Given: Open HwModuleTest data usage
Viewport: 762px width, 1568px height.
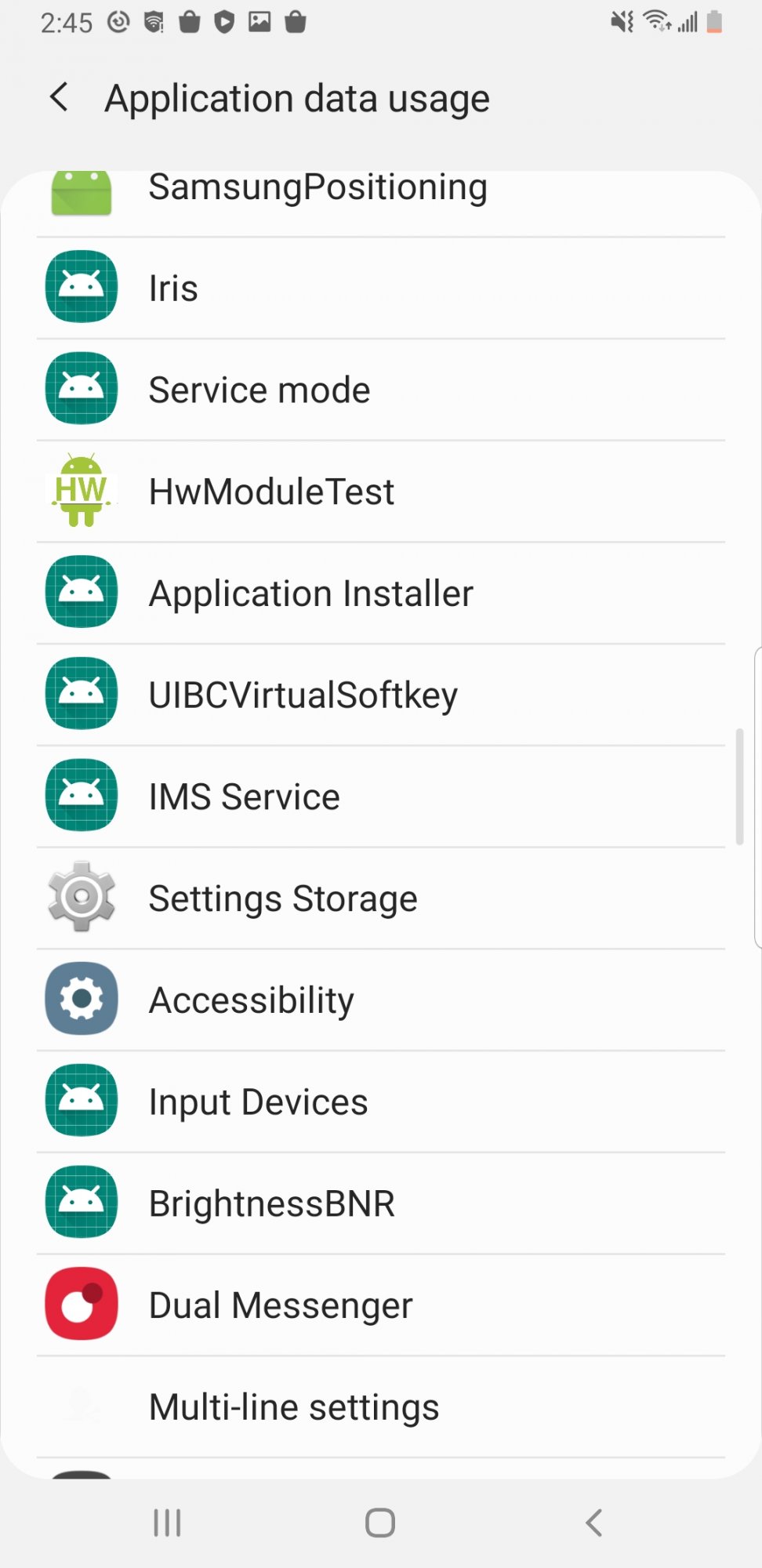Looking at the screenshot, I should coord(381,492).
